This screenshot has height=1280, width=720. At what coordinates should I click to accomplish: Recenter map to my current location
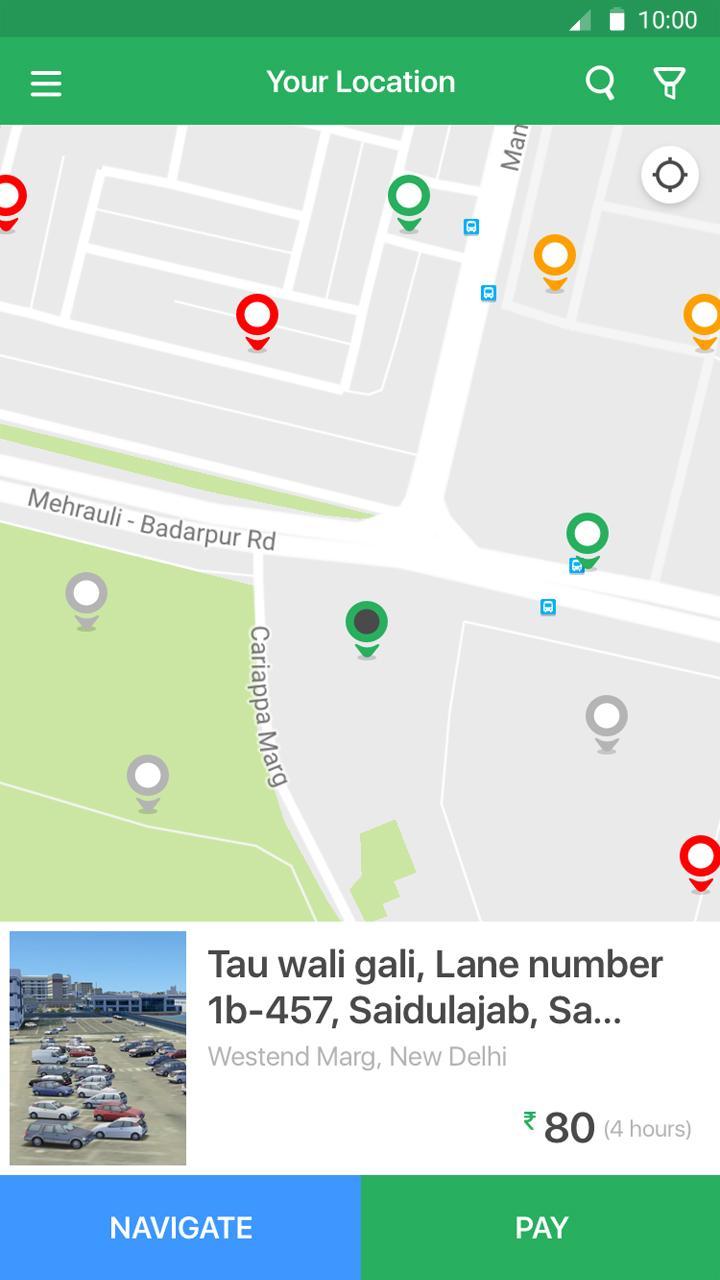[x=669, y=176]
